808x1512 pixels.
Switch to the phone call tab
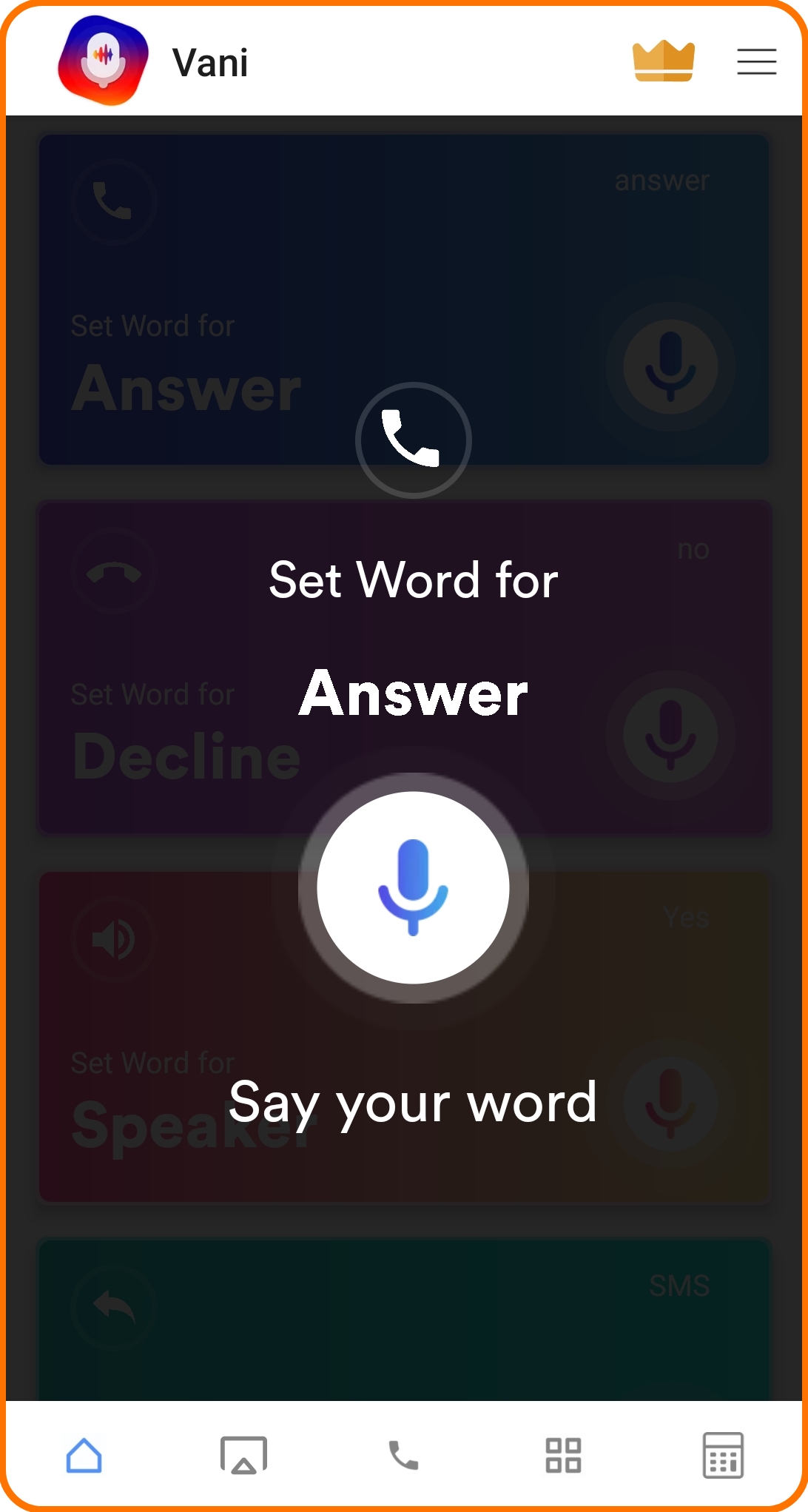coord(403,1455)
